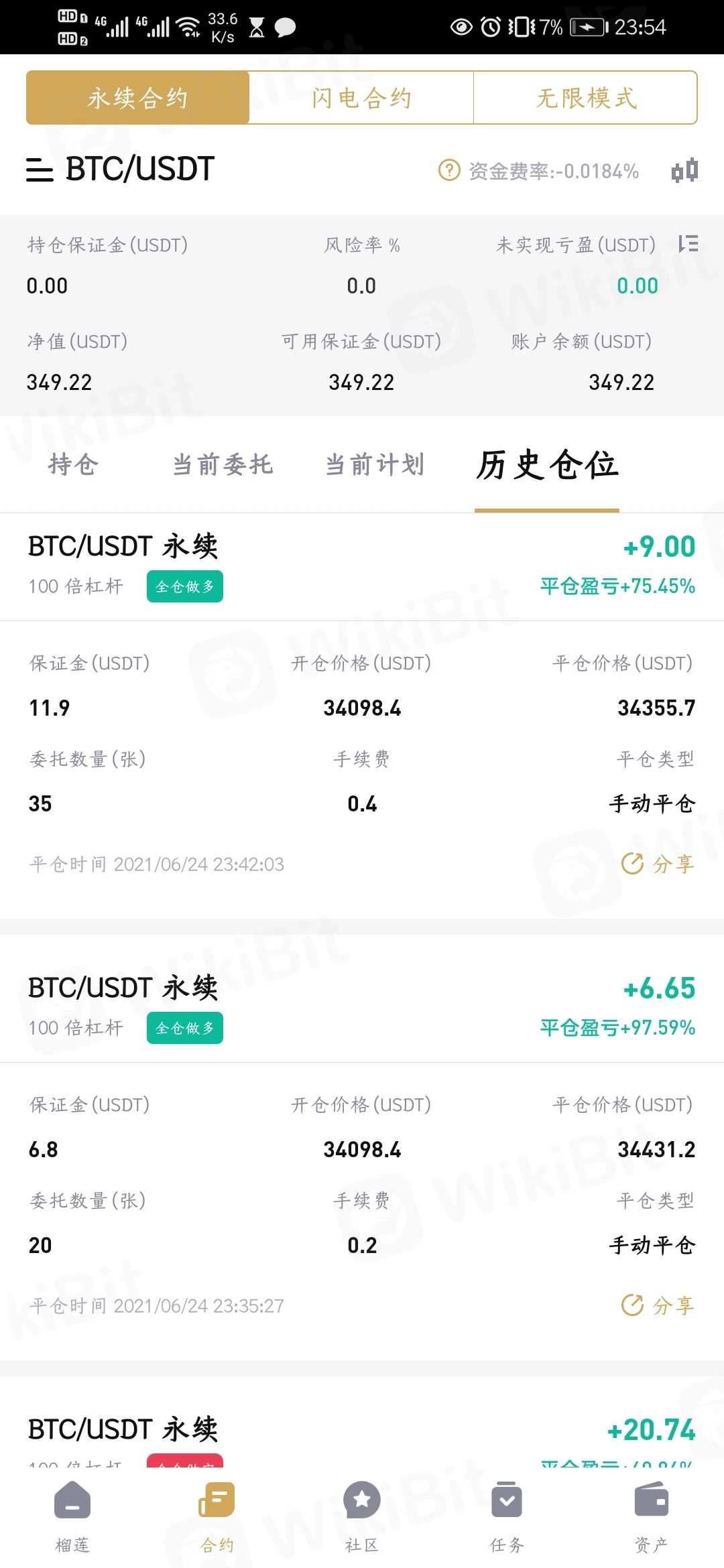Screen dimensions: 724x1568
Task: Select the 历史仓位 tab
Action: click(x=547, y=464)
